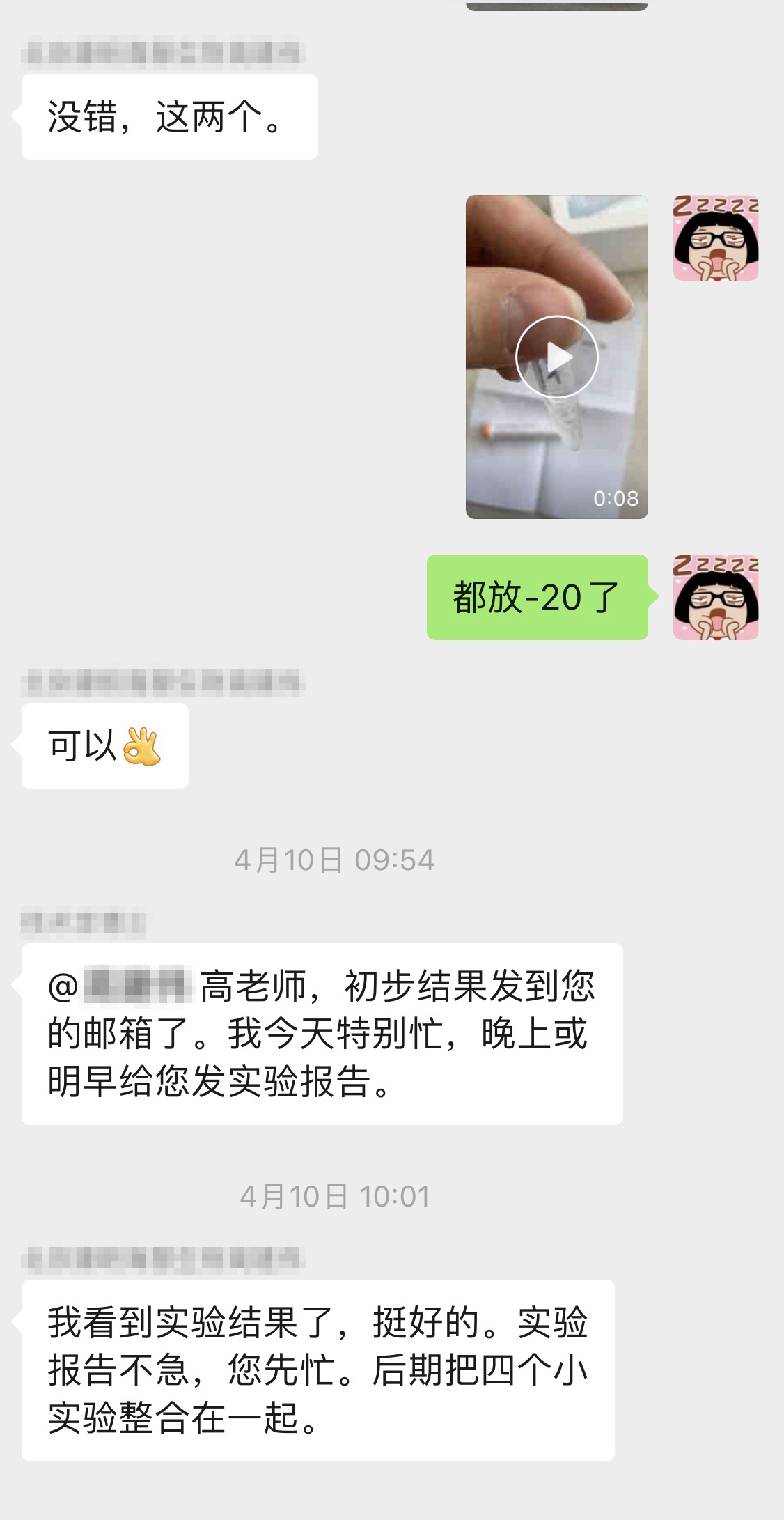
Task: Open sender's avatar beside the video message
Action: pyautogui.click(x=715, y=238)
